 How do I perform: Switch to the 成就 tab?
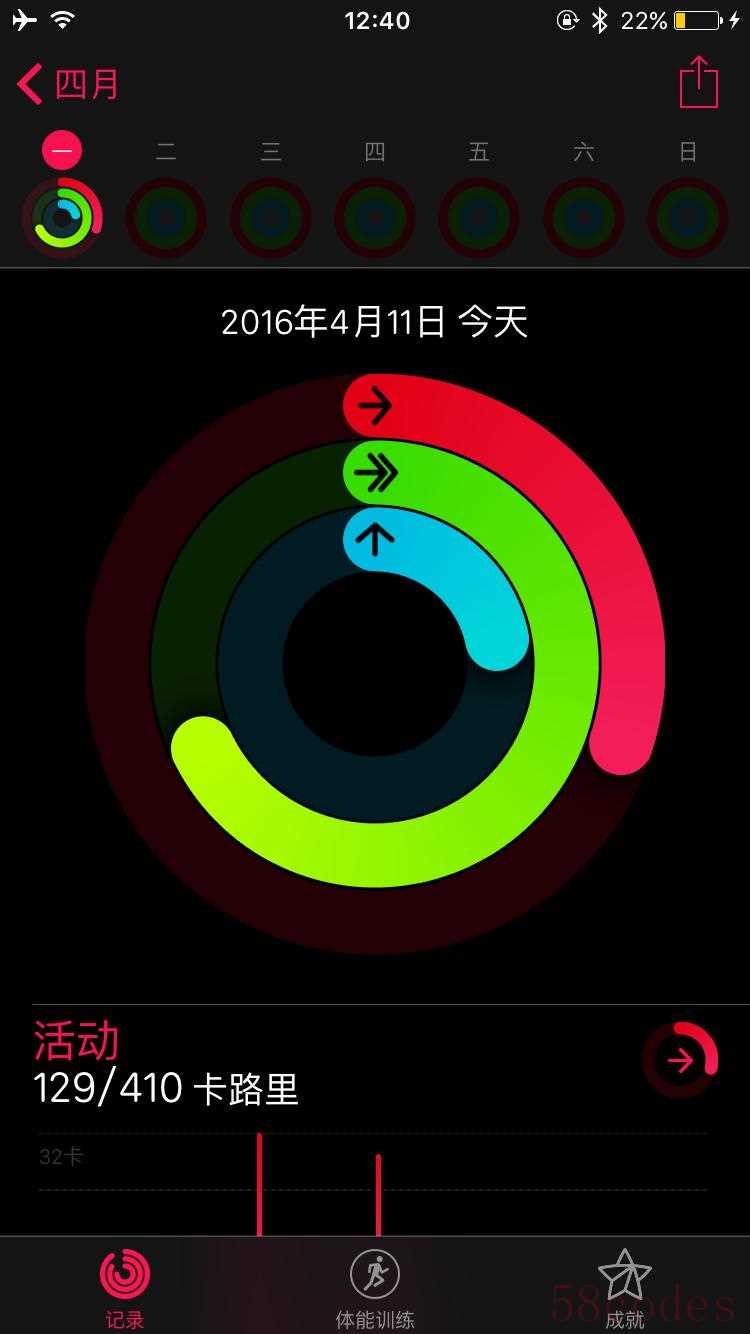point(625,1286)
